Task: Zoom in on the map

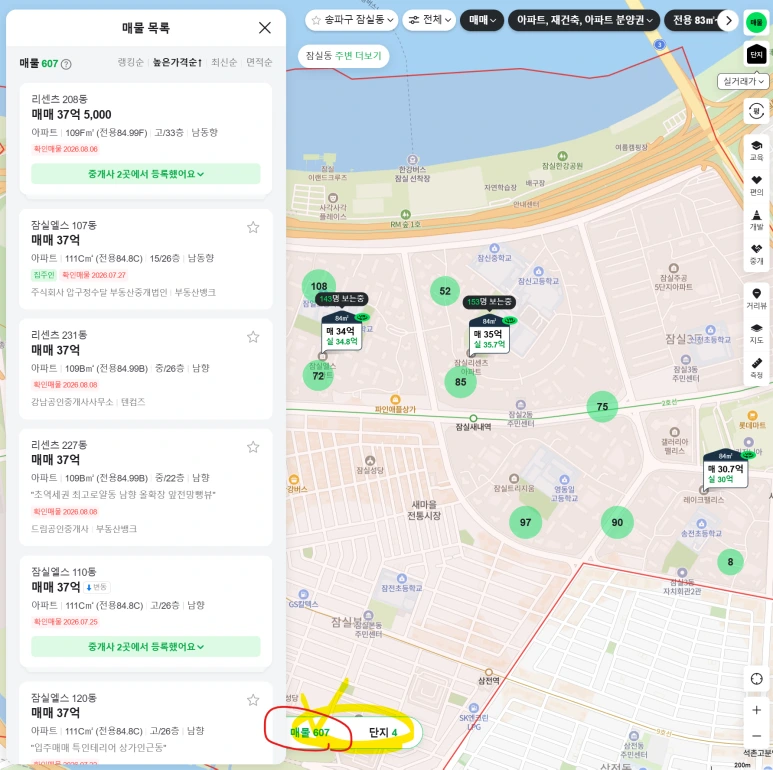Action: (x=756, y=710)
